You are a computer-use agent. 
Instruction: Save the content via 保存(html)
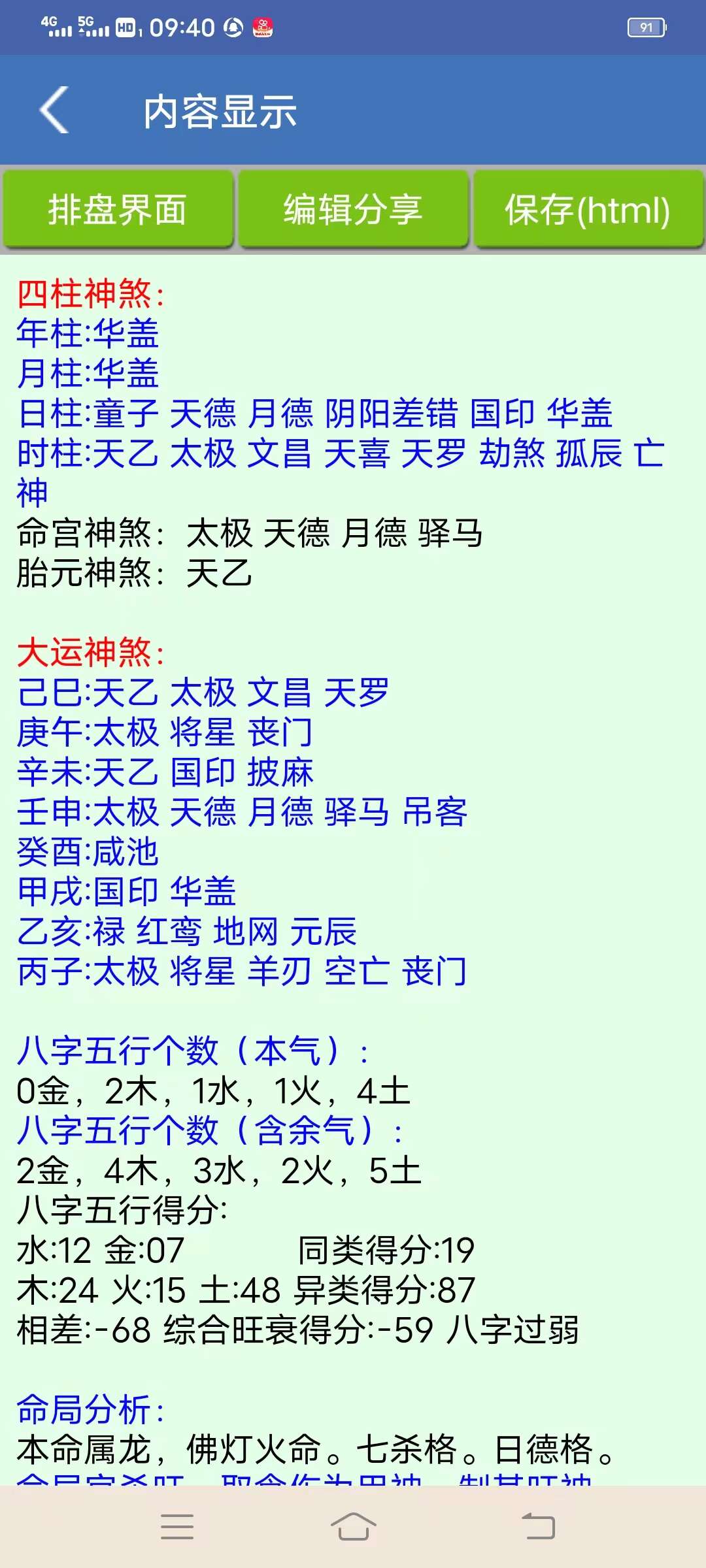(x=588, y=209)
